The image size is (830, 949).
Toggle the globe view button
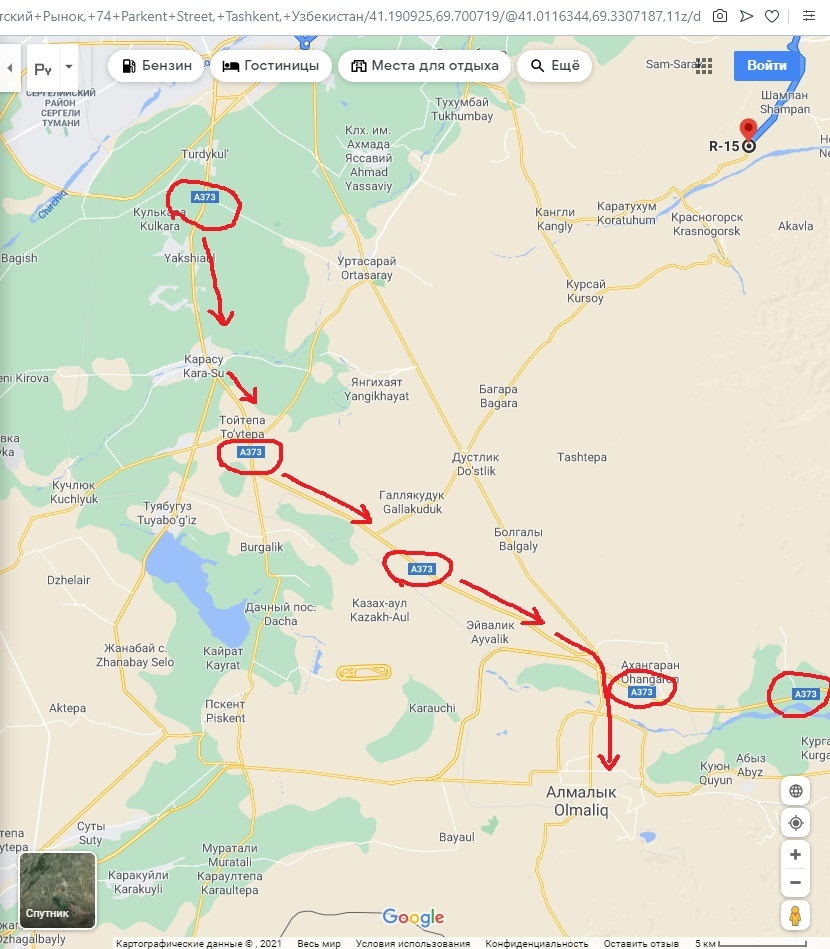click(x=795, y=791)
